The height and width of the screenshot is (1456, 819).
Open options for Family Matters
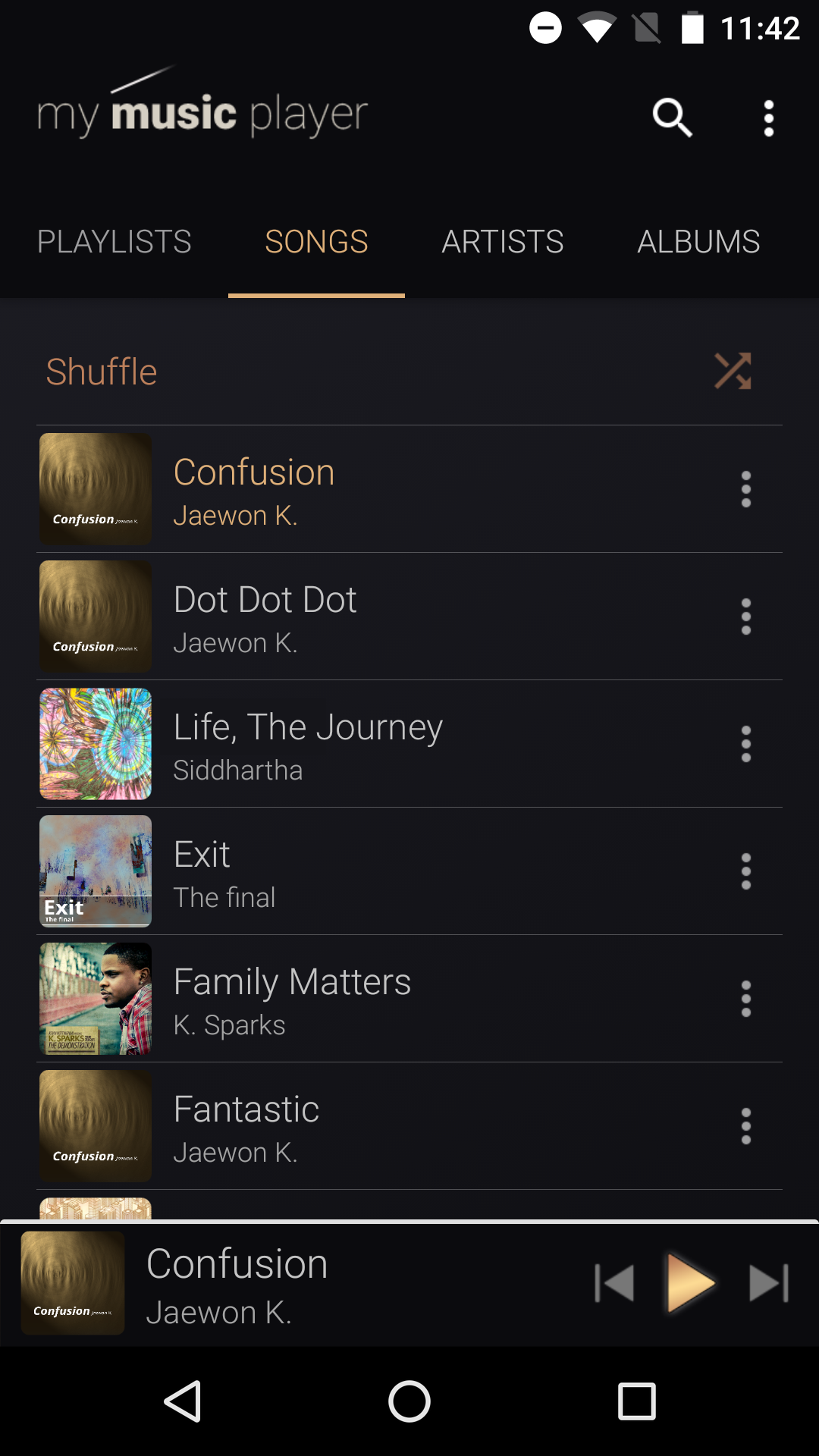[x=746, y=999]
